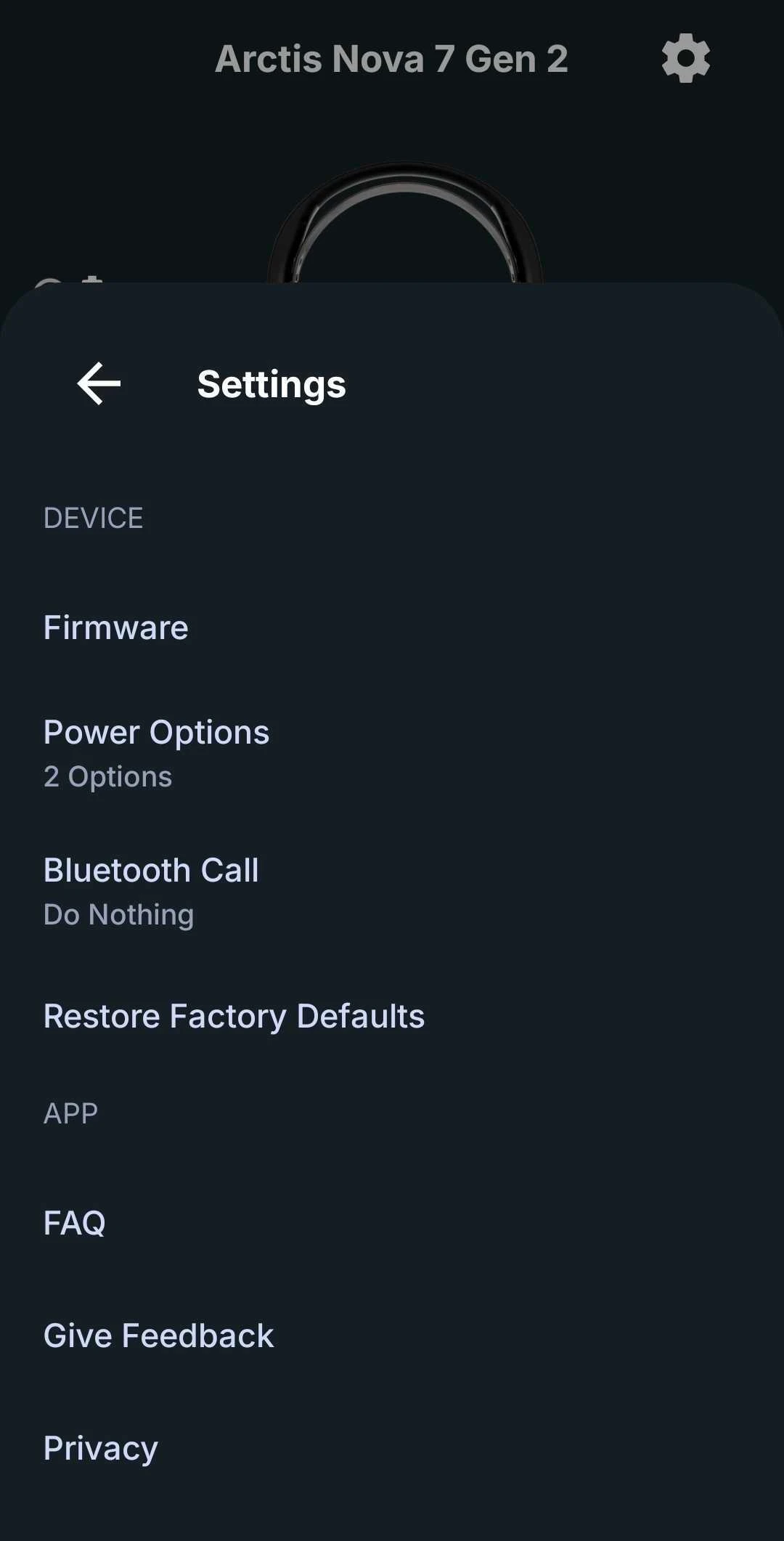The image size is (784, 1541).
Task: Choose Give Feedback
Action: click(158, 1335)
